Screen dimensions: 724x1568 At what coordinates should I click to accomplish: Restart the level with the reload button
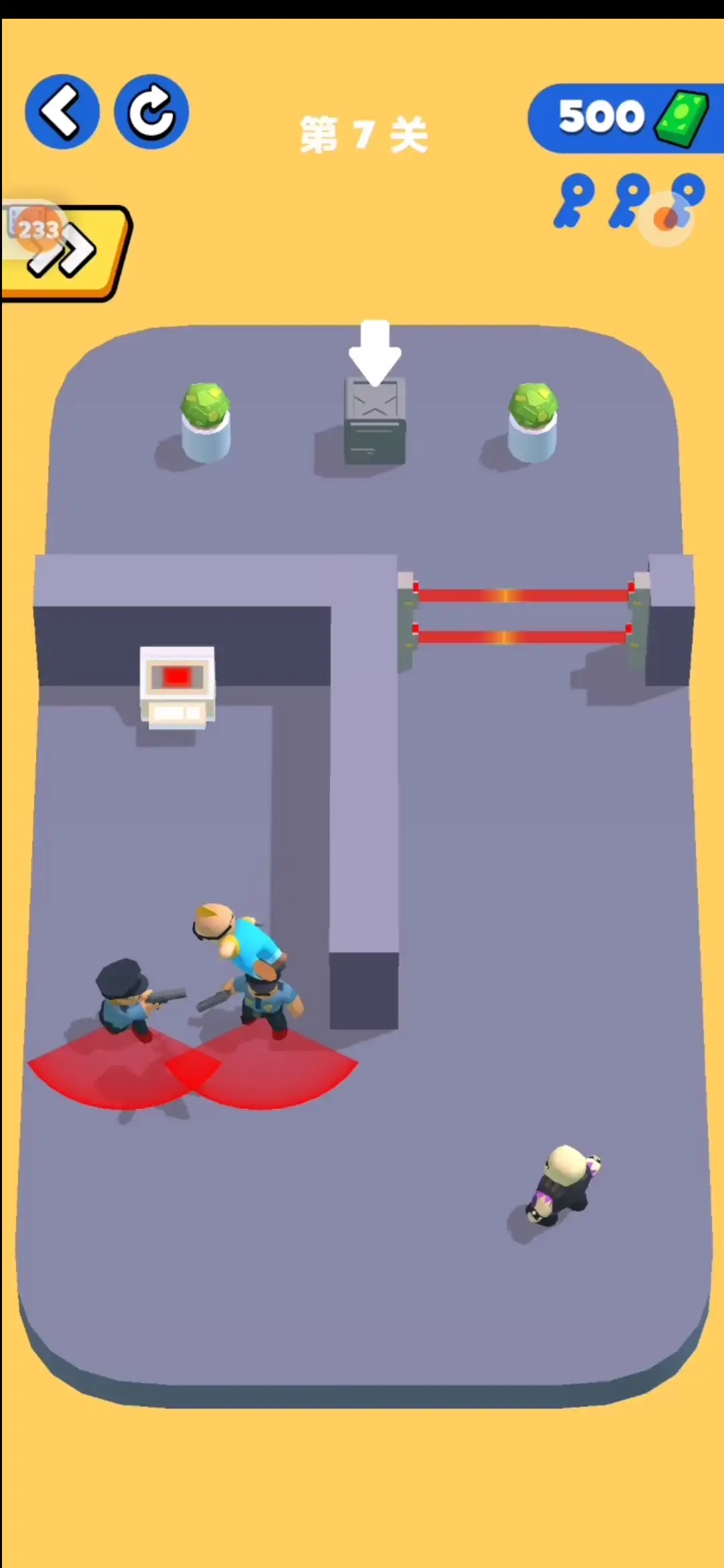tap(152, 111)
